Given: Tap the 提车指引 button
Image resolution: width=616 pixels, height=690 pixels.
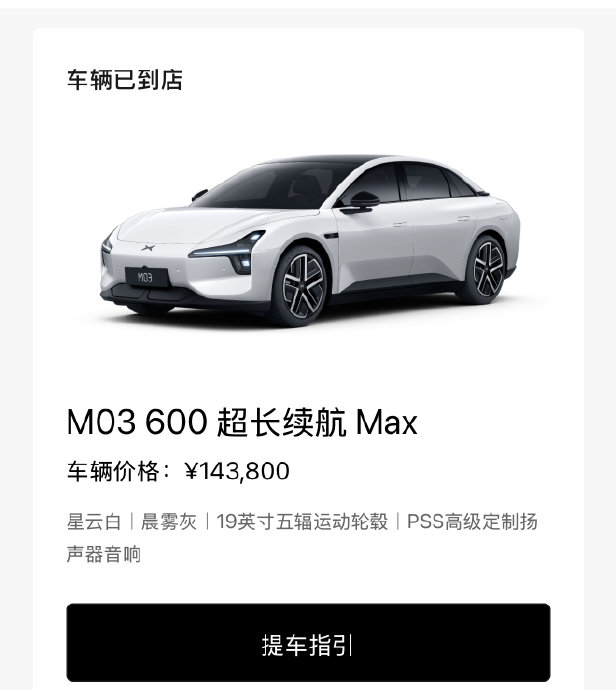Looking at the screenshot, I should (308, 643).
